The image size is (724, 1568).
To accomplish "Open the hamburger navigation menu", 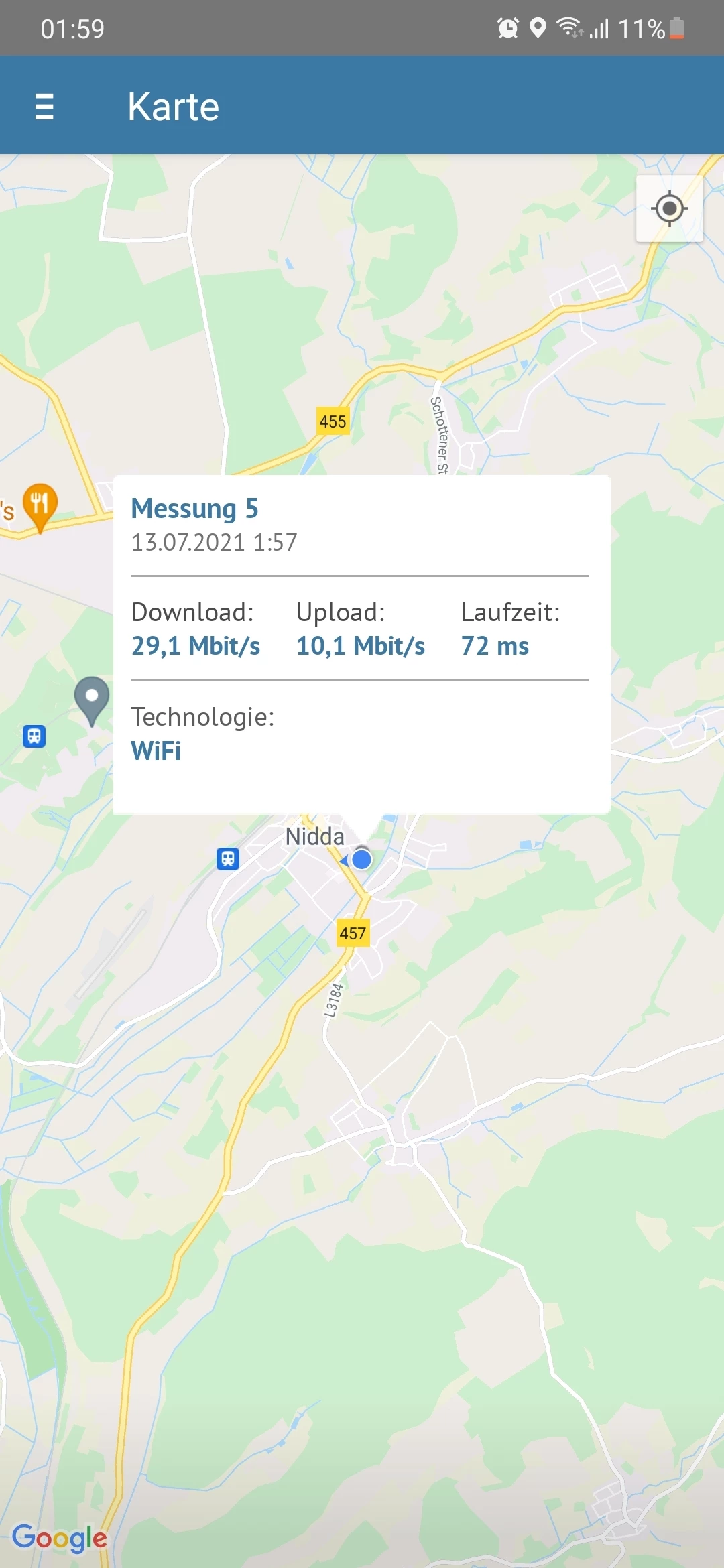I will 44,107.
